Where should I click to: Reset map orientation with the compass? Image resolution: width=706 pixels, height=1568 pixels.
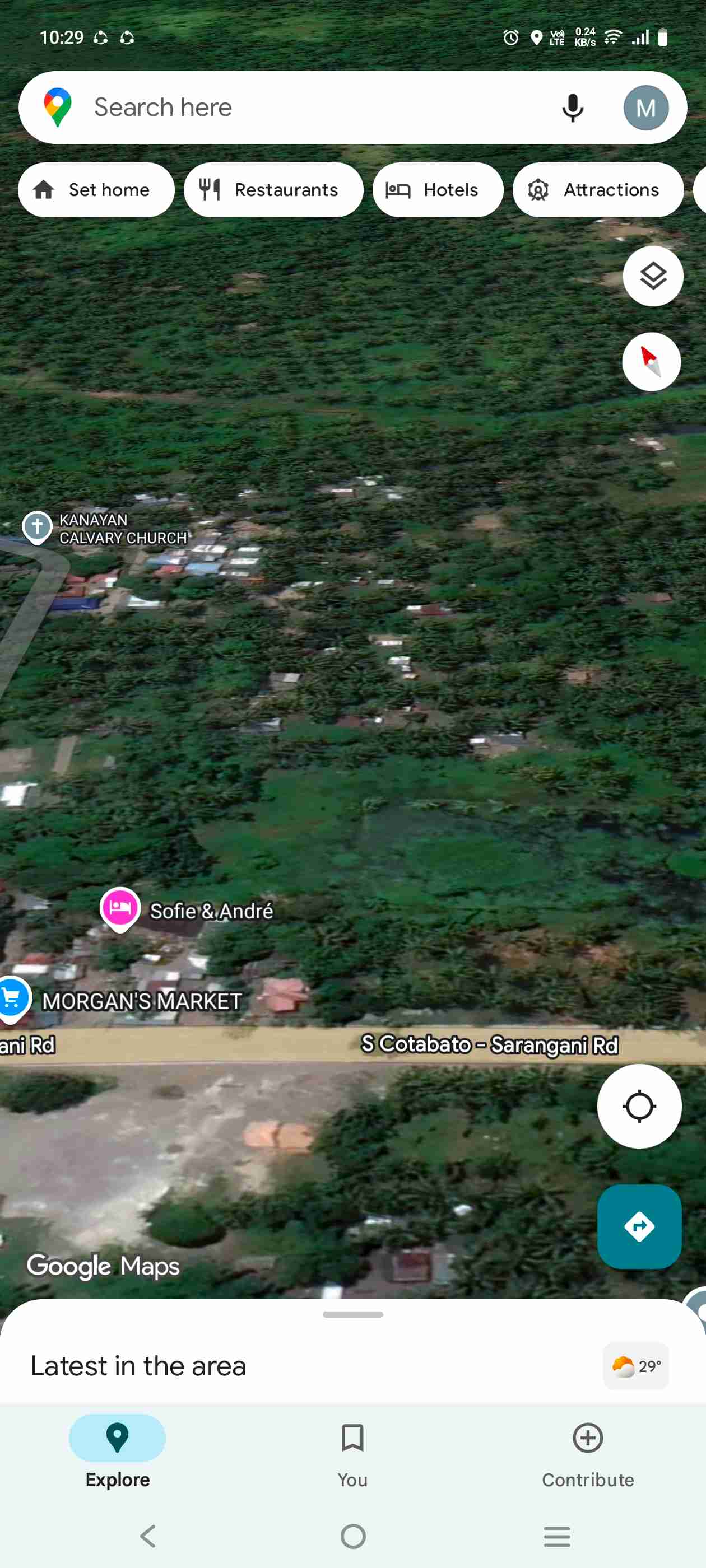tap(651, 362)
